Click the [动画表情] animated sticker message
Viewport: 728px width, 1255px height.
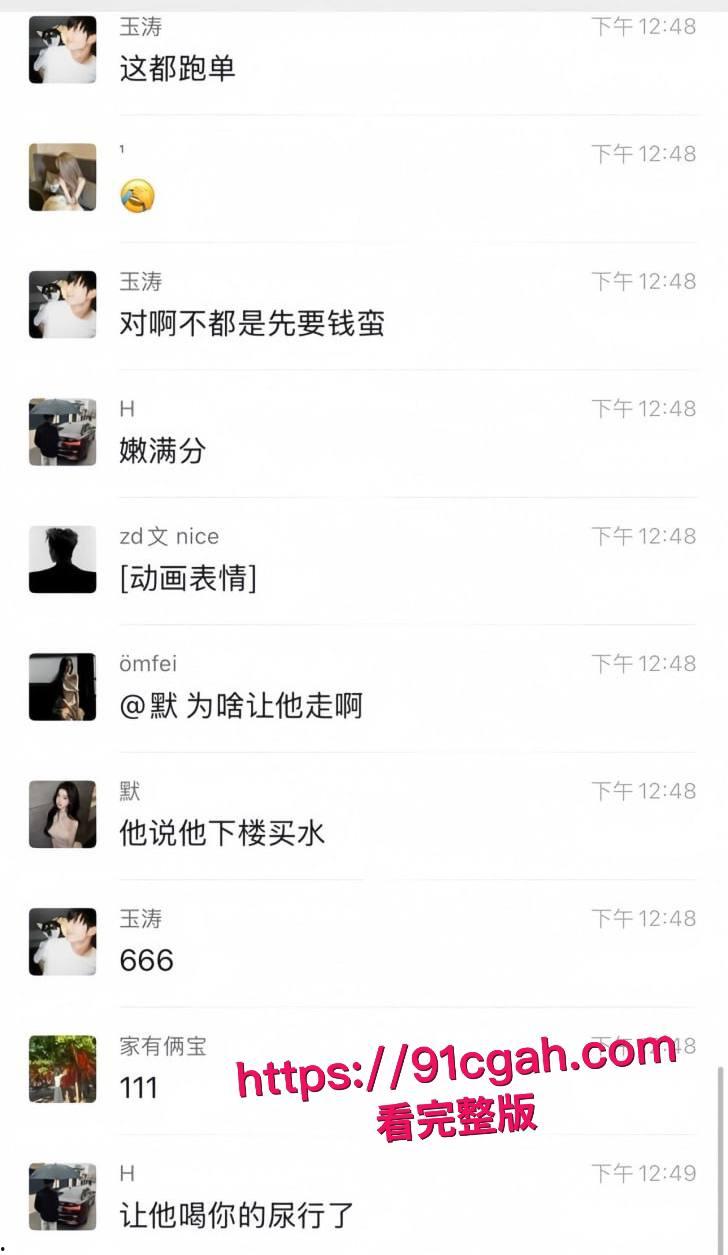pyautogui.click(x=187, y=578)
